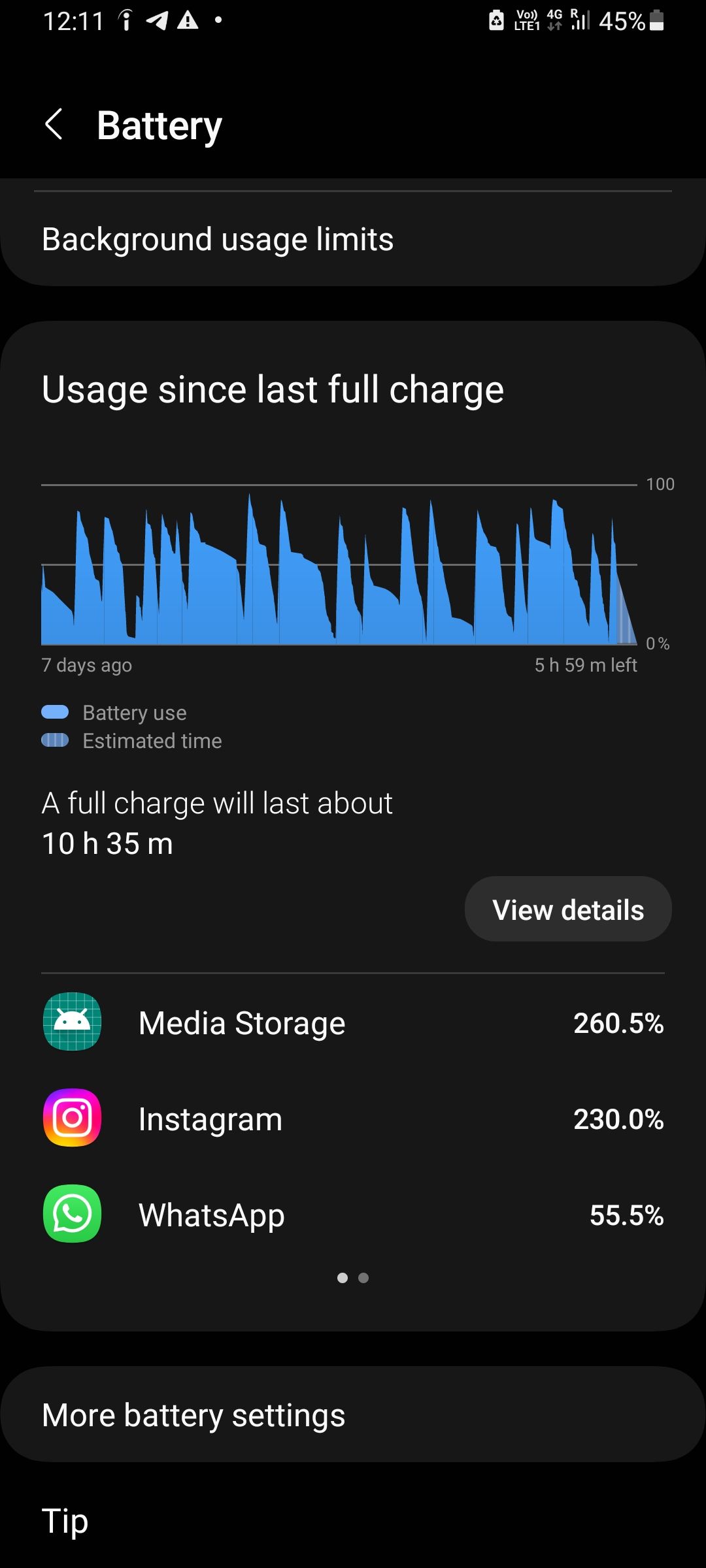The width and height of the screenshot is (706, 1568).
Task: Open the Instagram app icon
Action: click(72, 1119)
